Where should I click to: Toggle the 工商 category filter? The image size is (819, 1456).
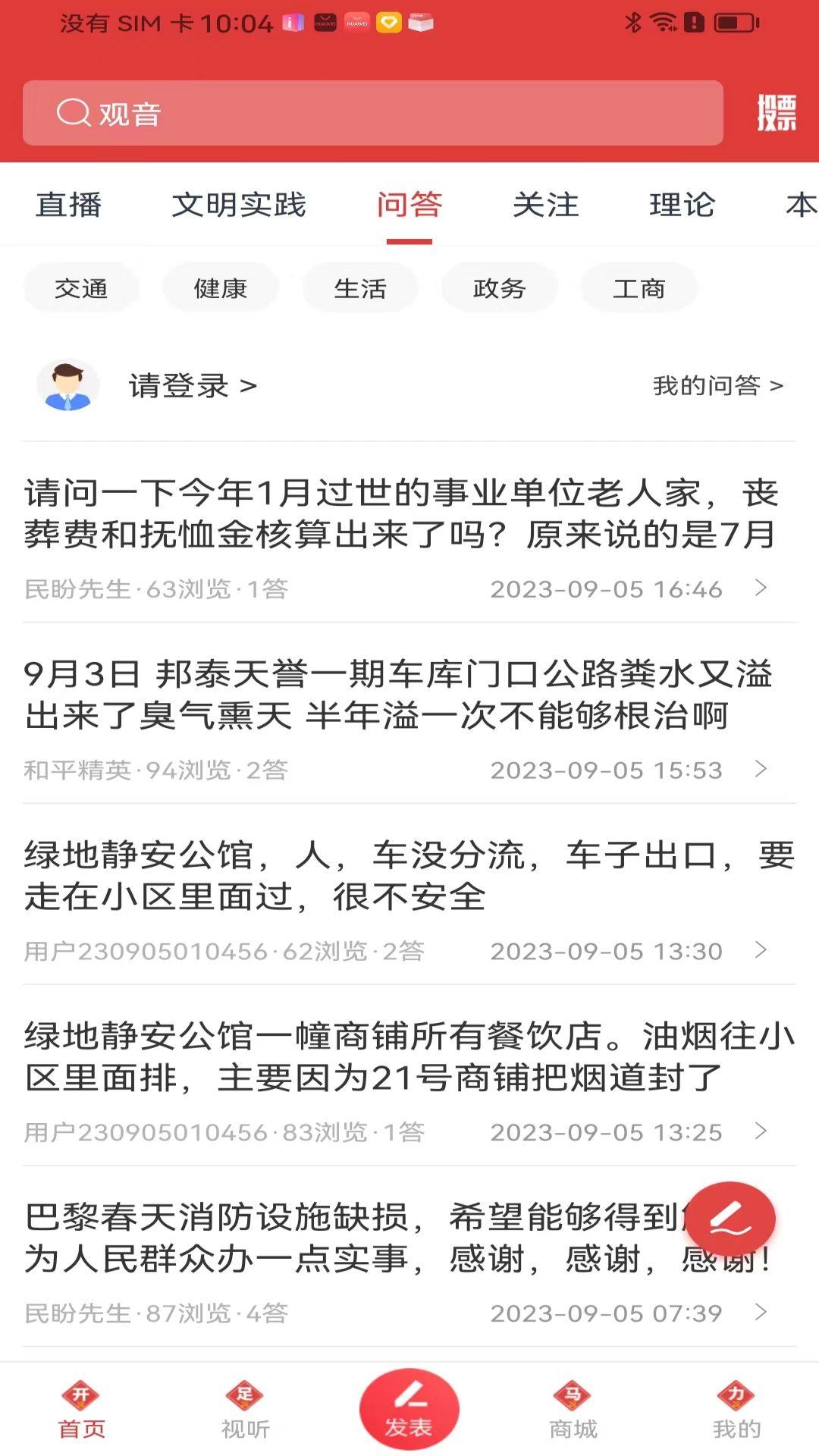[x=639, y=288]
